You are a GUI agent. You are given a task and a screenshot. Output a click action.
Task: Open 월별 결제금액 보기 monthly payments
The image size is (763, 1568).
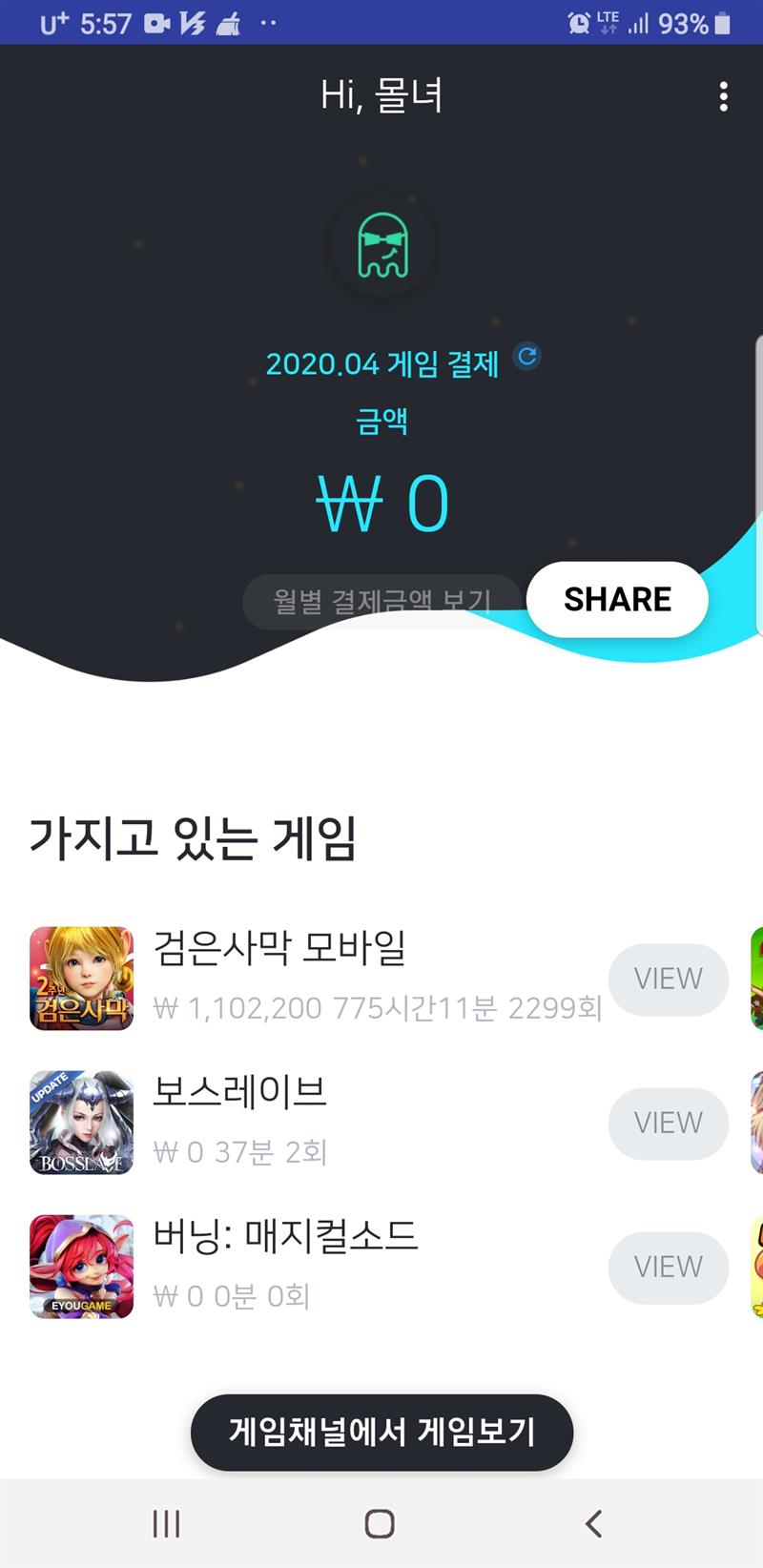(381, 601)
